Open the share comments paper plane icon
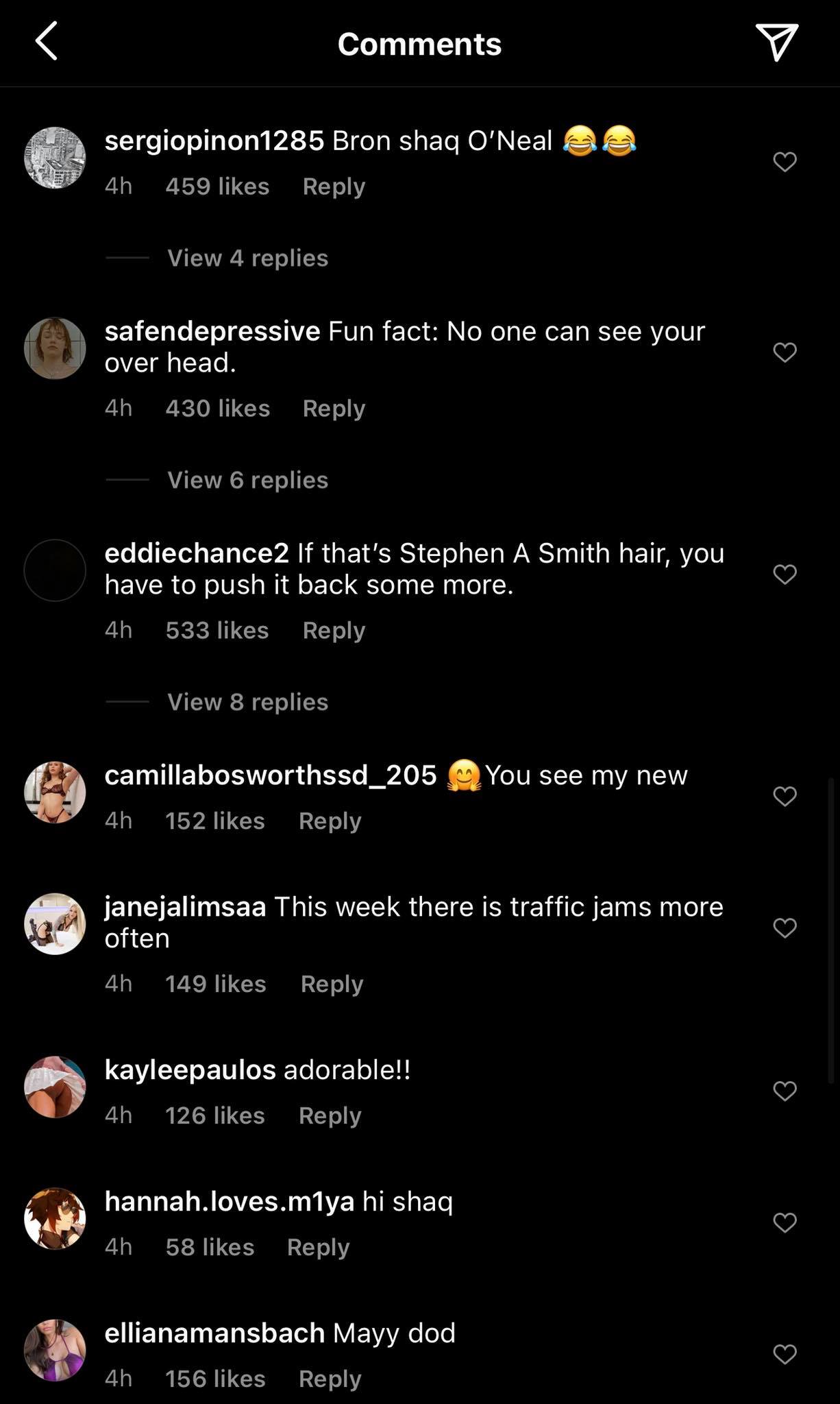This screenshot has width=840, height=1404. pyautogui.click(x=778, y=43)
